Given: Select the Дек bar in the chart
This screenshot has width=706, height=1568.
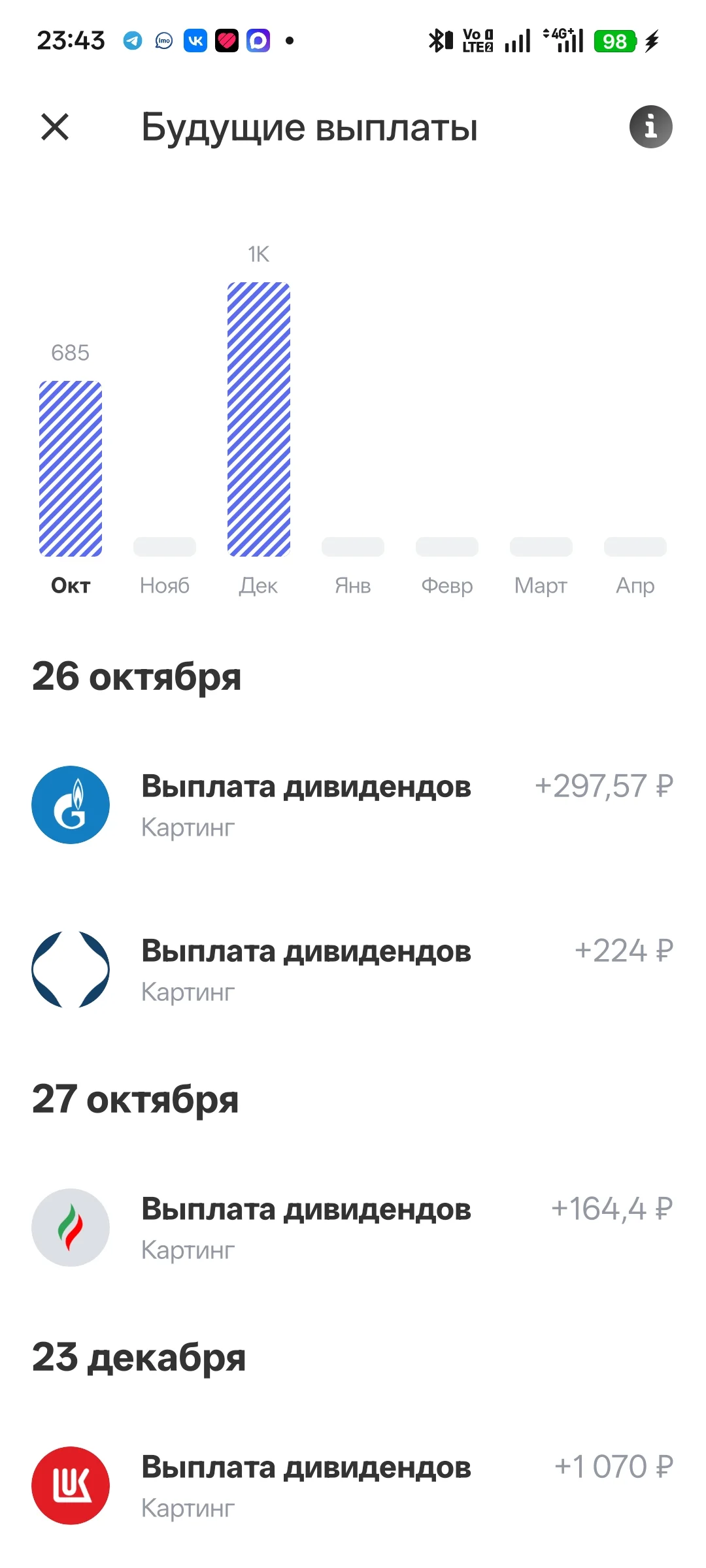Looking at the screenshot, I should tap(259, 419).
